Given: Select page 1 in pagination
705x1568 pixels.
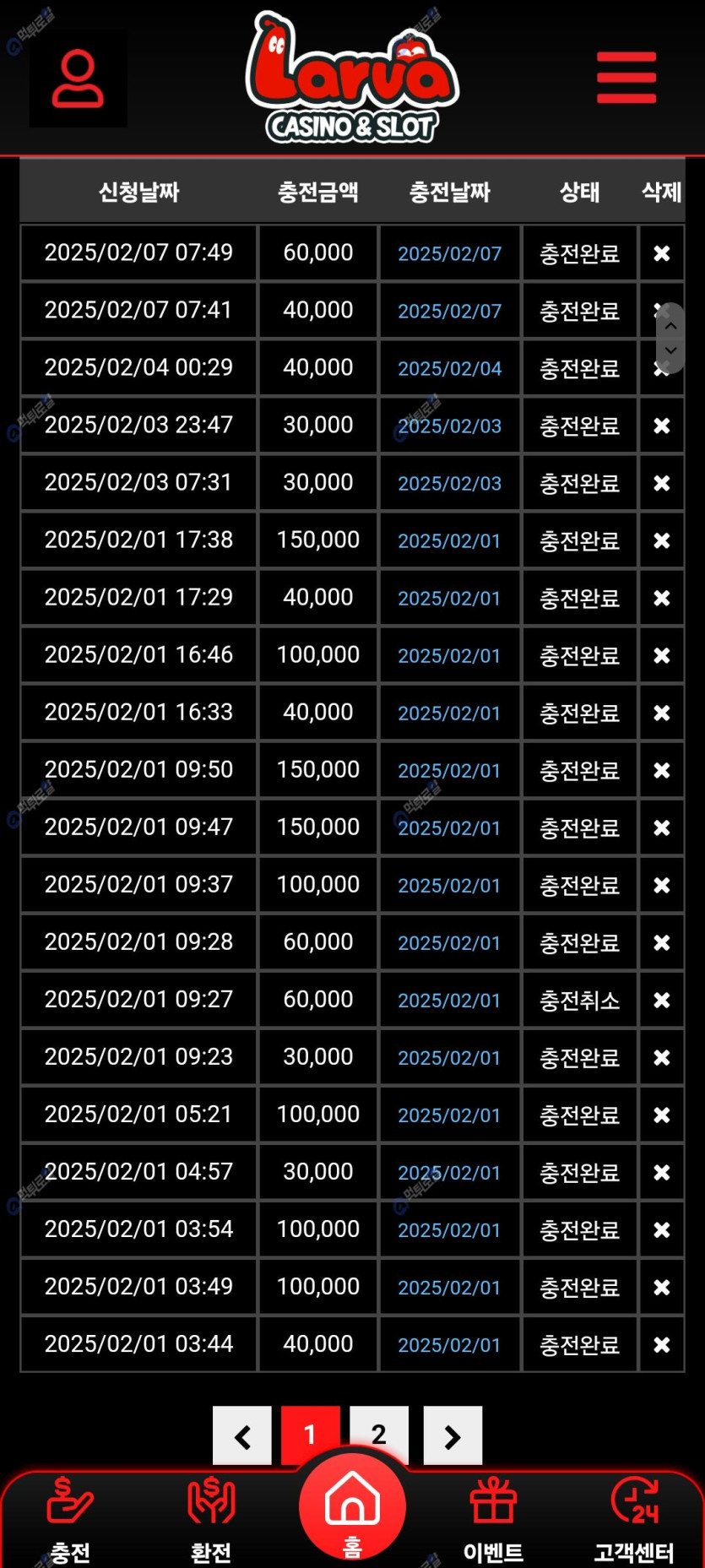Looking at the screenshot, I should tap(310, 1435).
